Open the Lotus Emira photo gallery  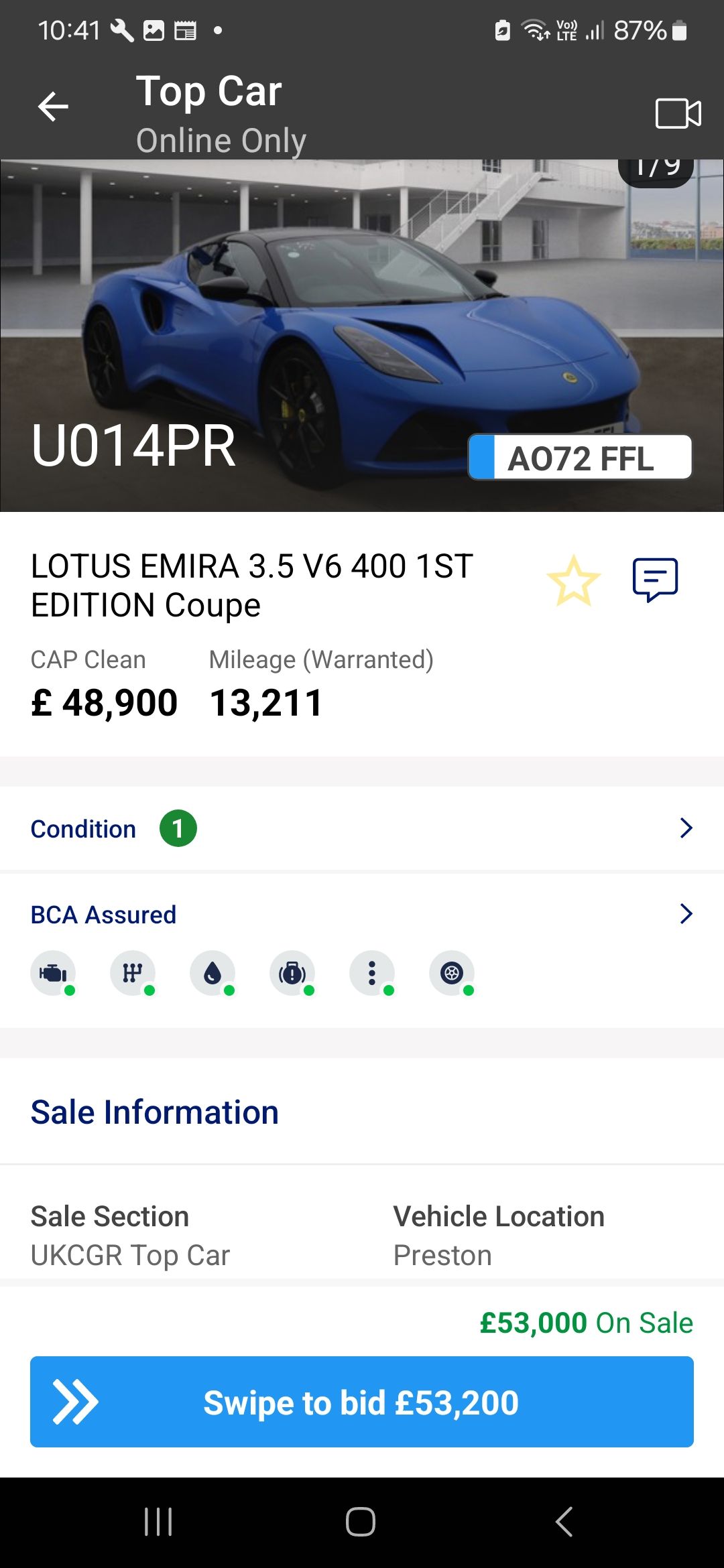point(362,335)
